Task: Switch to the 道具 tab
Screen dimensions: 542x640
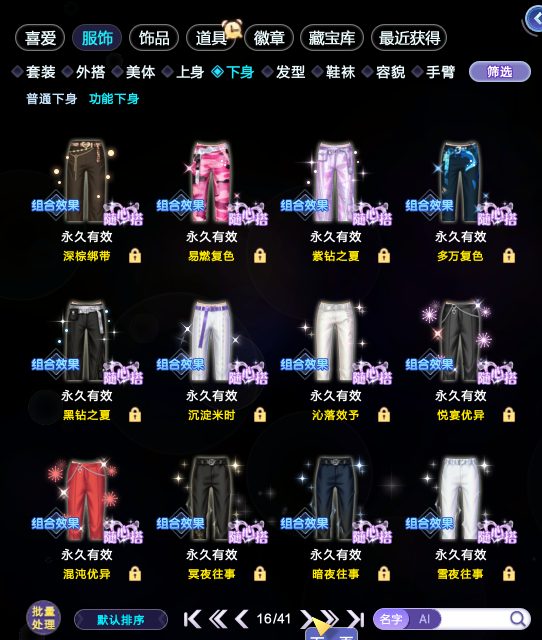Action: click(211, 38)
